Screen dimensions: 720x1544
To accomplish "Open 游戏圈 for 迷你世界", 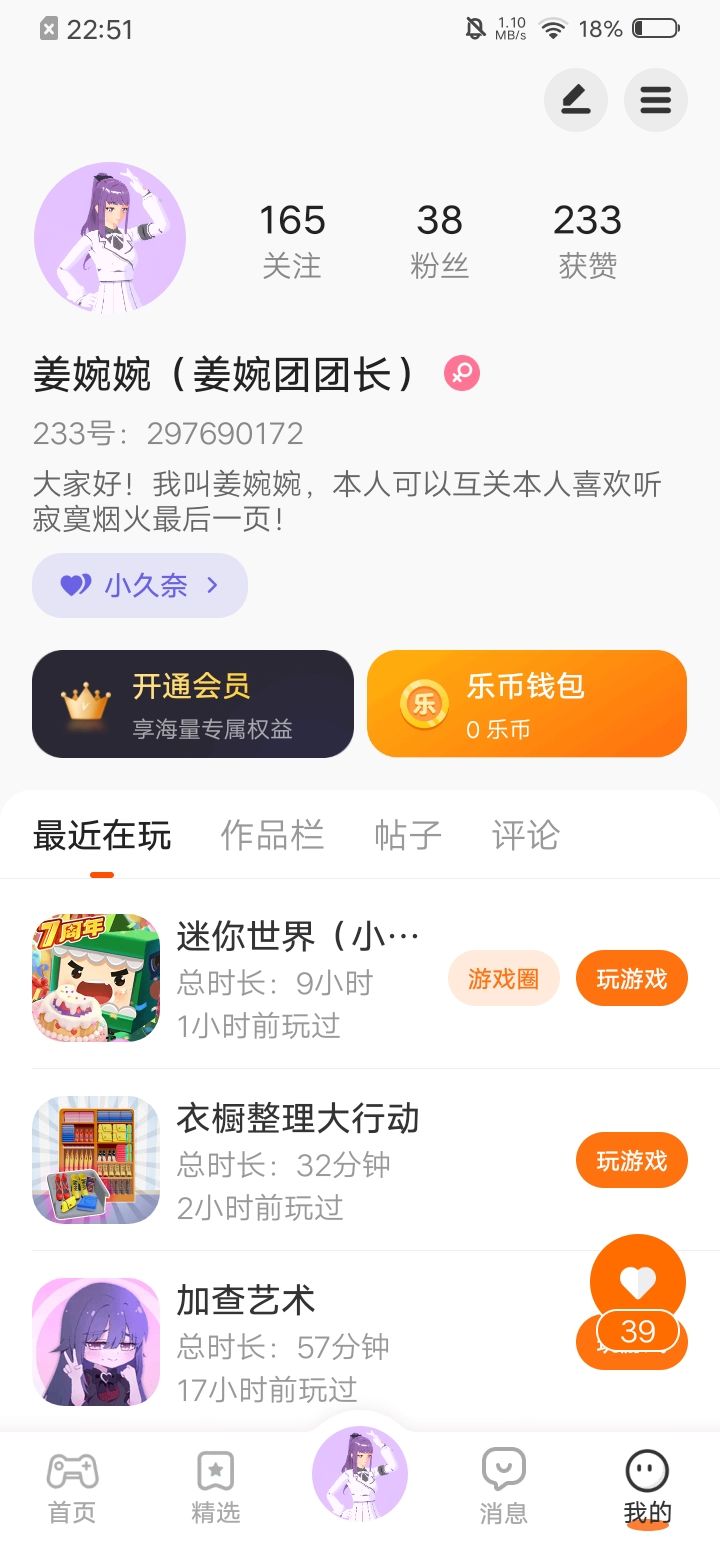I will click(503, 978).
